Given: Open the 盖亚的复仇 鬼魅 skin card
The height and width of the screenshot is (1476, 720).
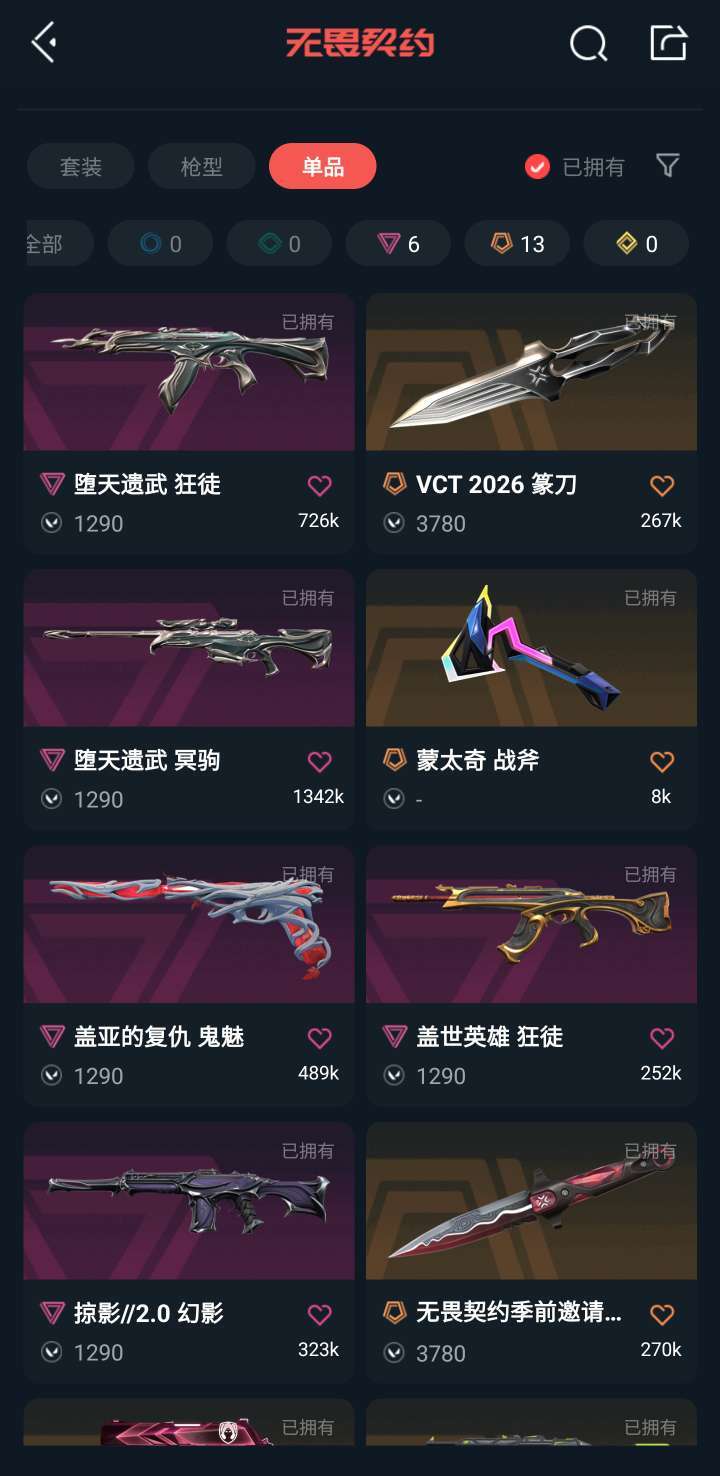Looking at the screenshot, I should (189, 950).
